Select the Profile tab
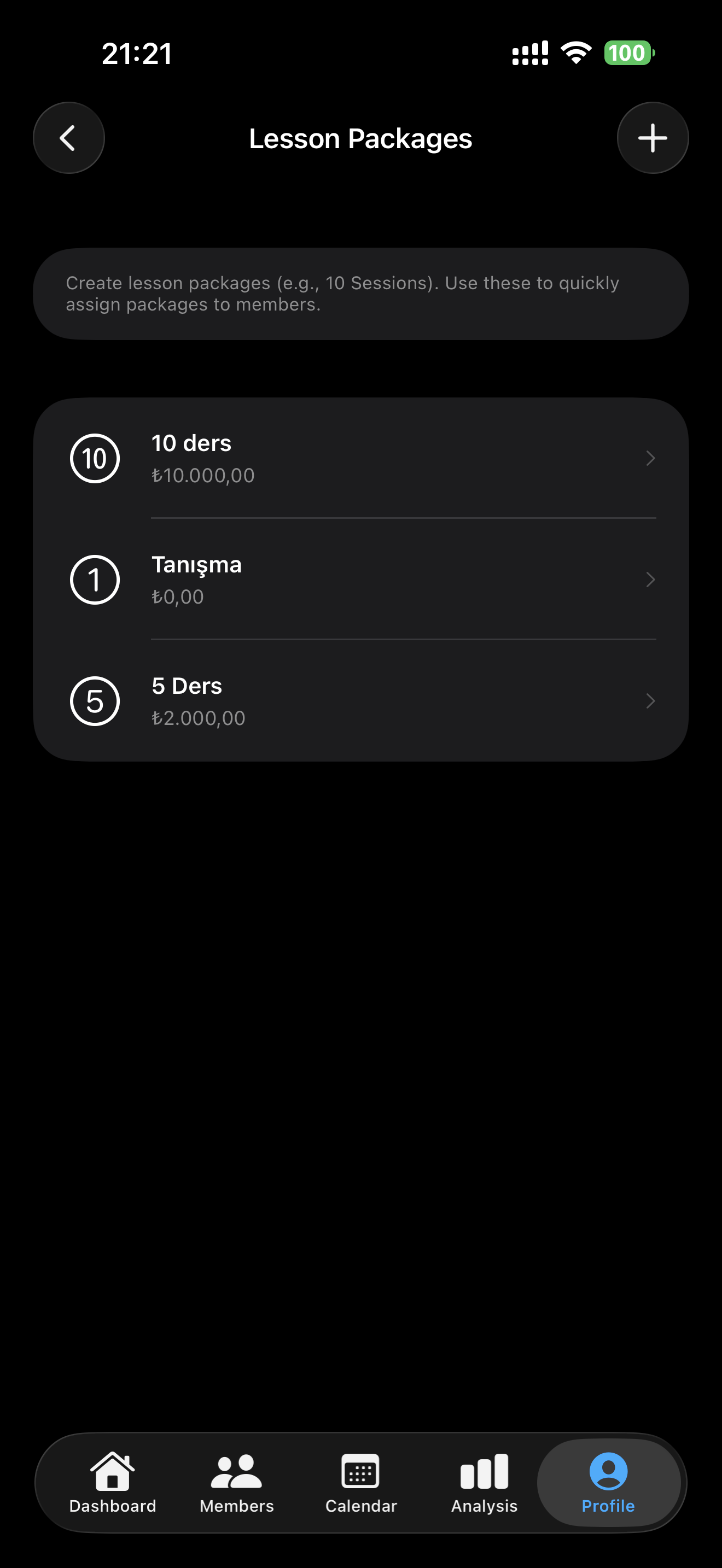 [608, 1483]
